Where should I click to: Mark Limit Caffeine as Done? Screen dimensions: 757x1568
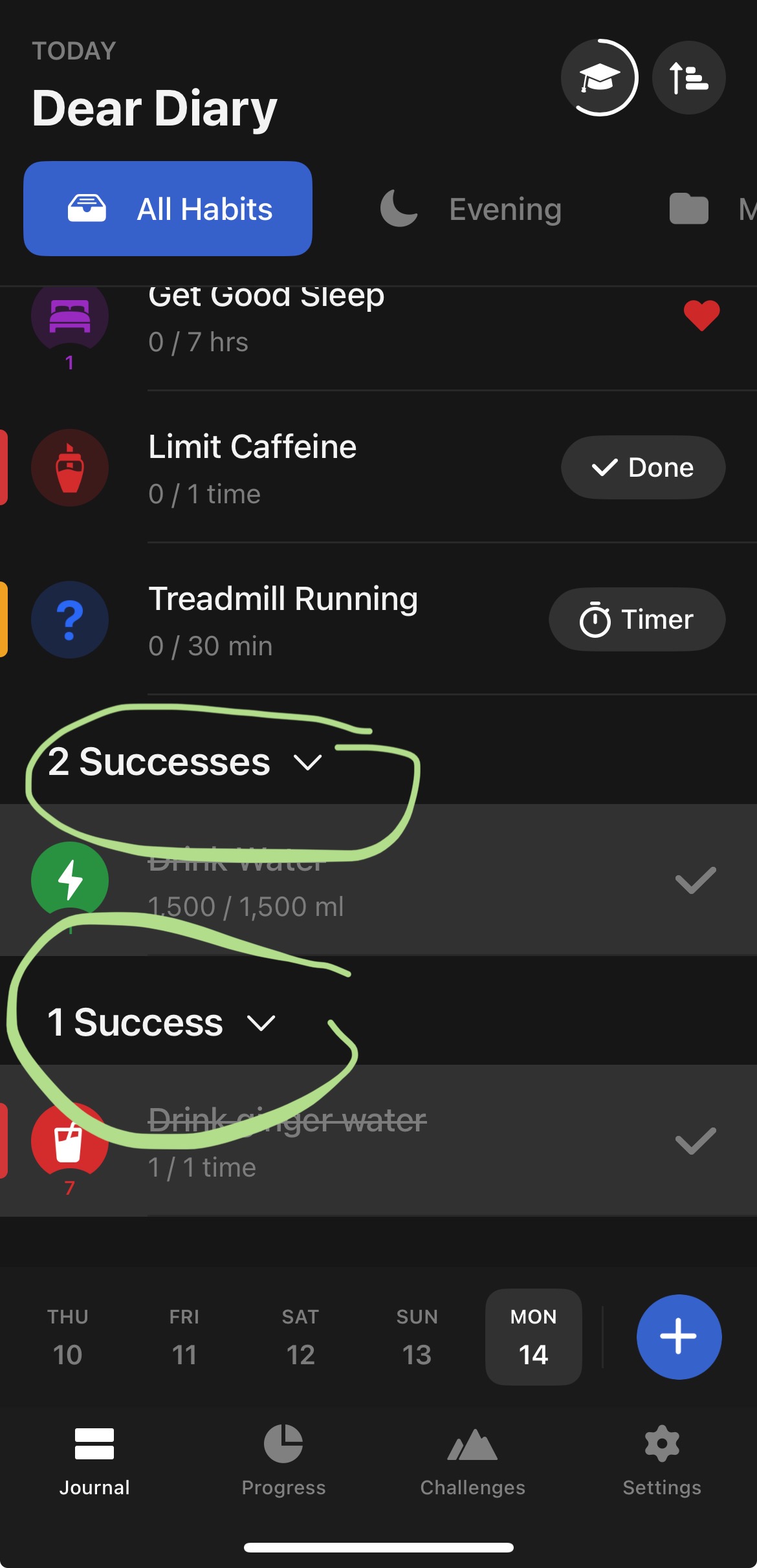[642, 467]
